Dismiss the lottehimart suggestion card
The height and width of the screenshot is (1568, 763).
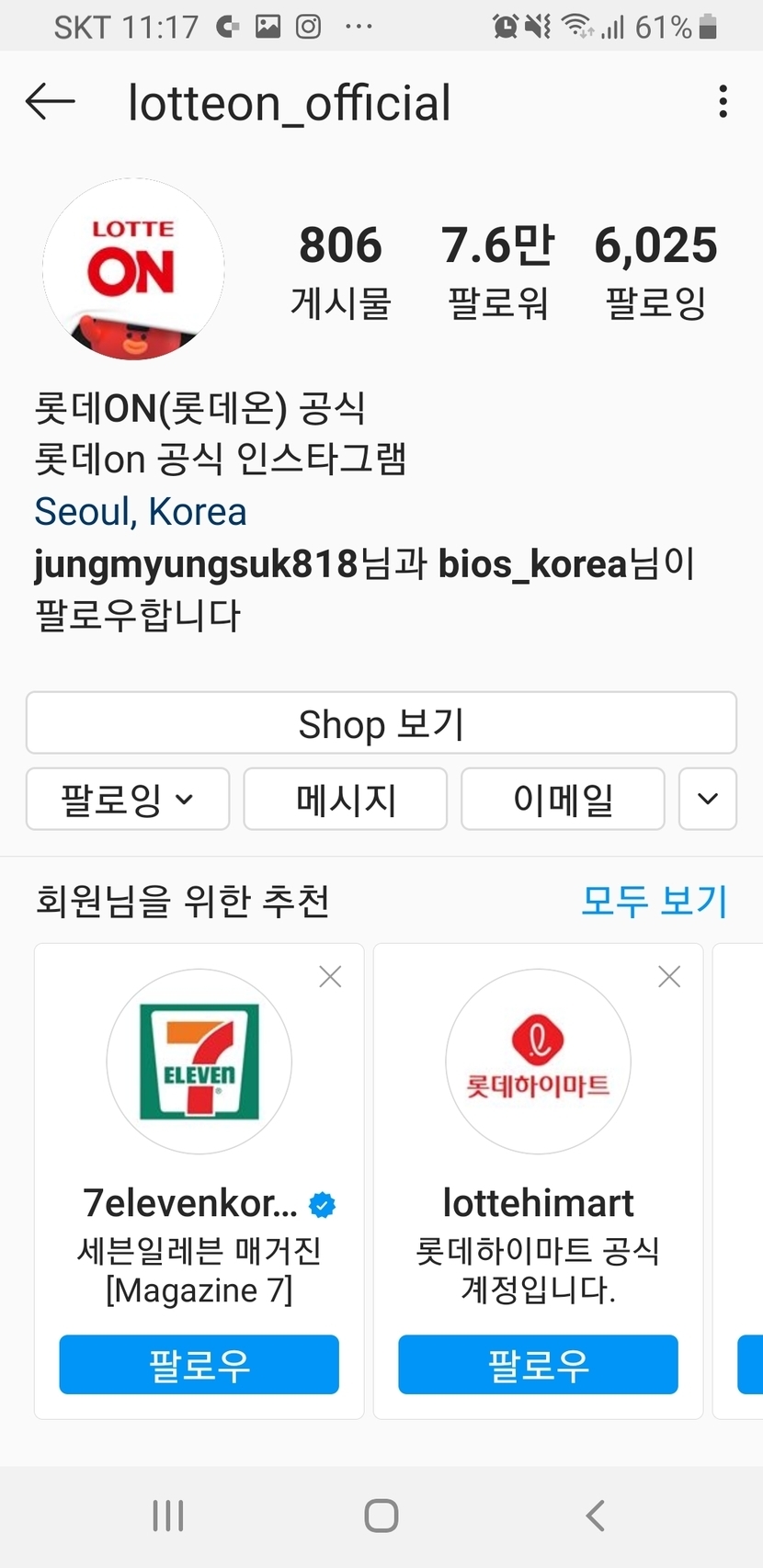pos(669,976)
